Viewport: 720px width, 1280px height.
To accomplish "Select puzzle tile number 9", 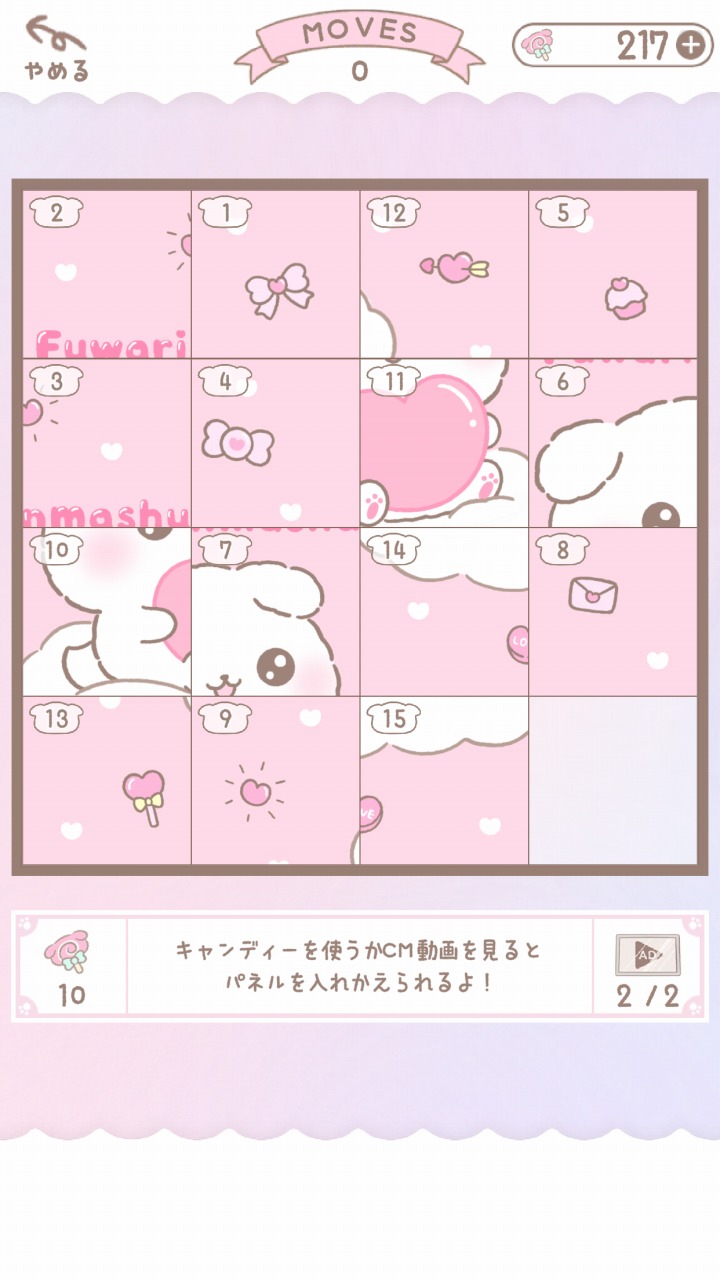I will pos(275,780).
